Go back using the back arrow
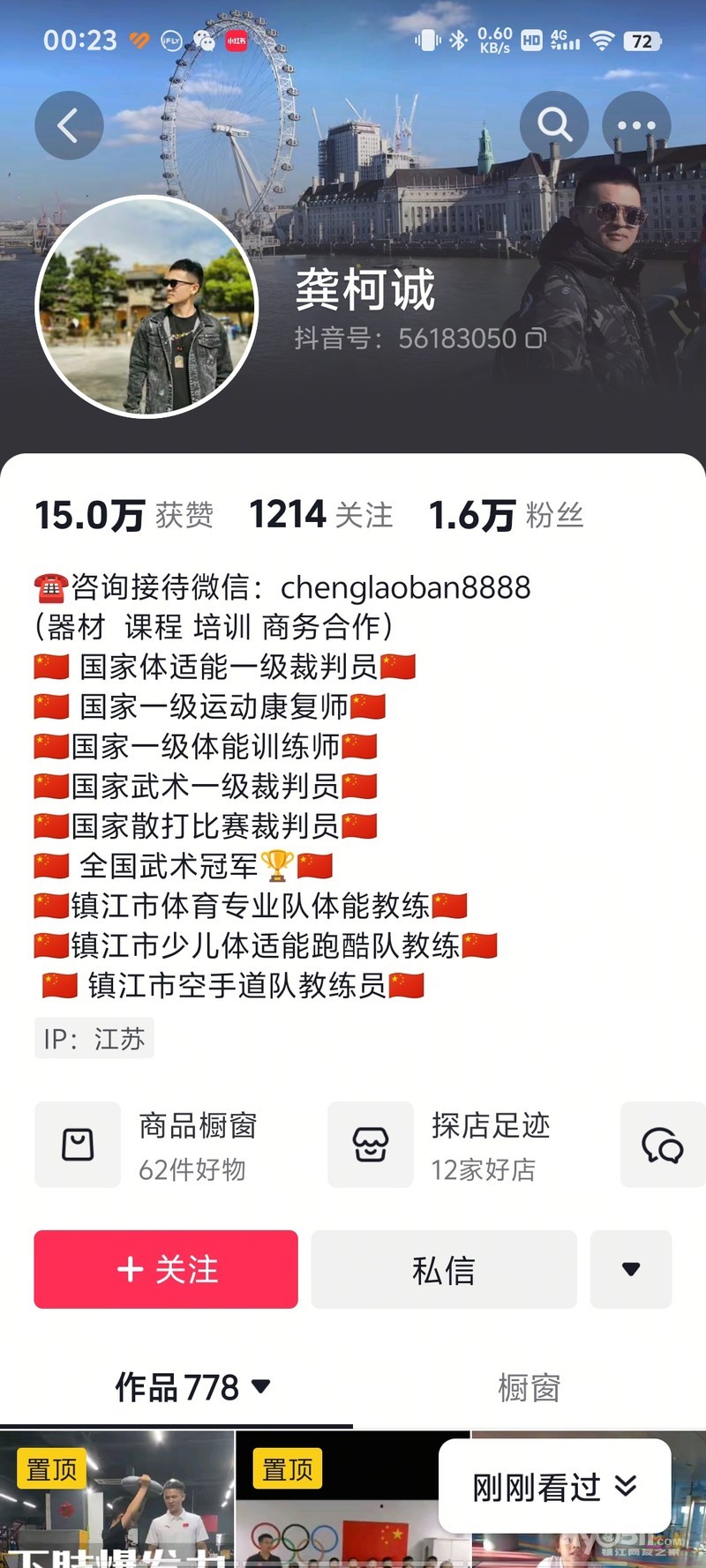706x1568 pixels. (x=69, y=126)
